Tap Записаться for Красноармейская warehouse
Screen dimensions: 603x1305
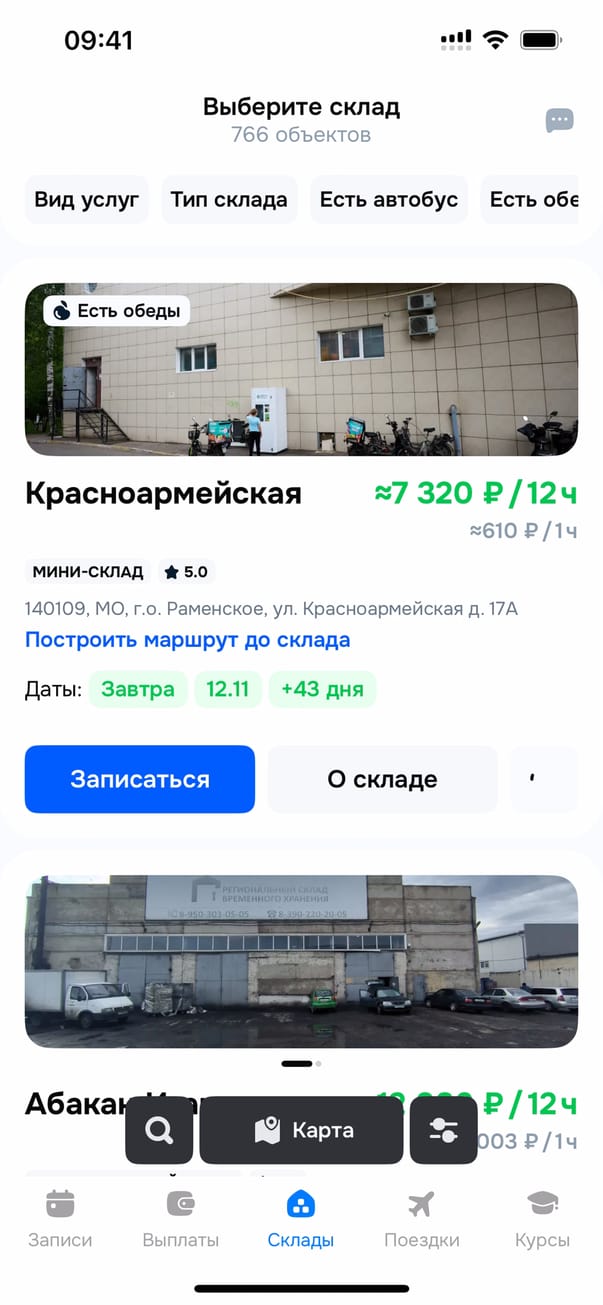pyautogui.click(x=140, y=779)
